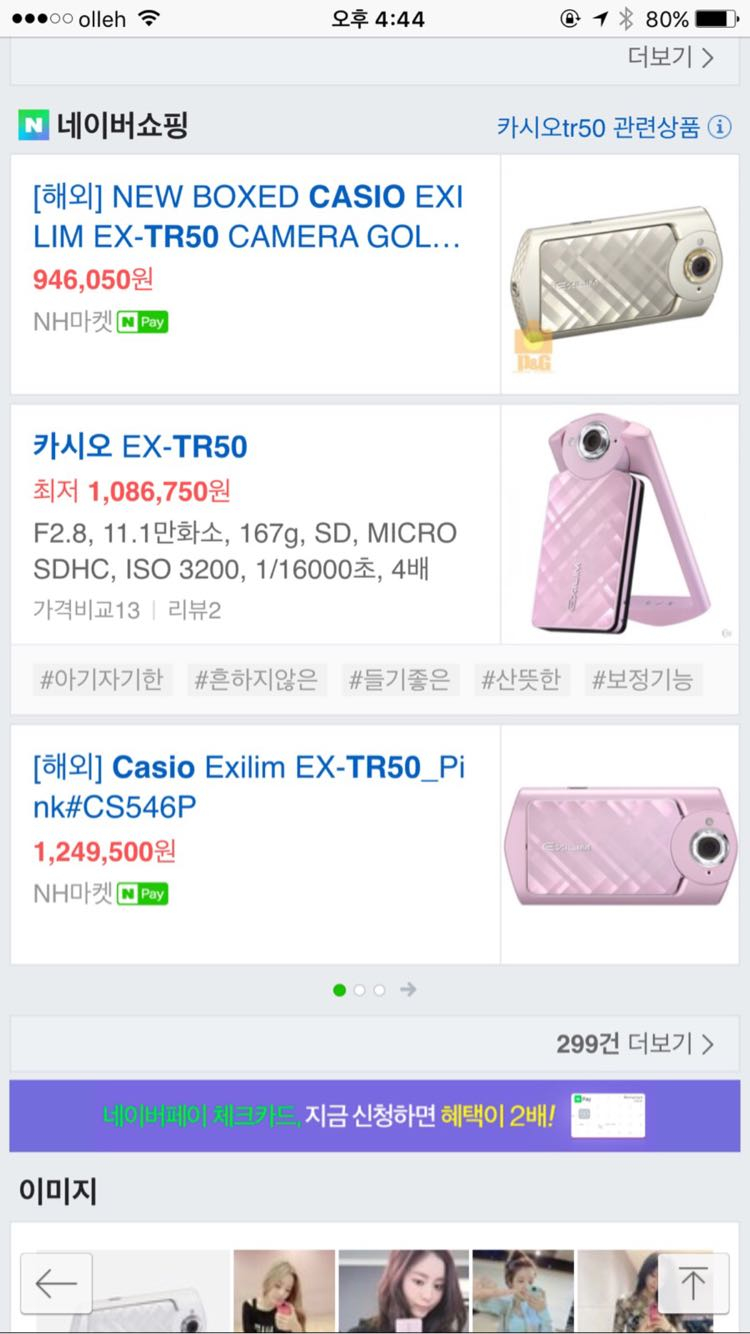
Task: Select the third carousel pagination dot
Action: coord(380,990)
